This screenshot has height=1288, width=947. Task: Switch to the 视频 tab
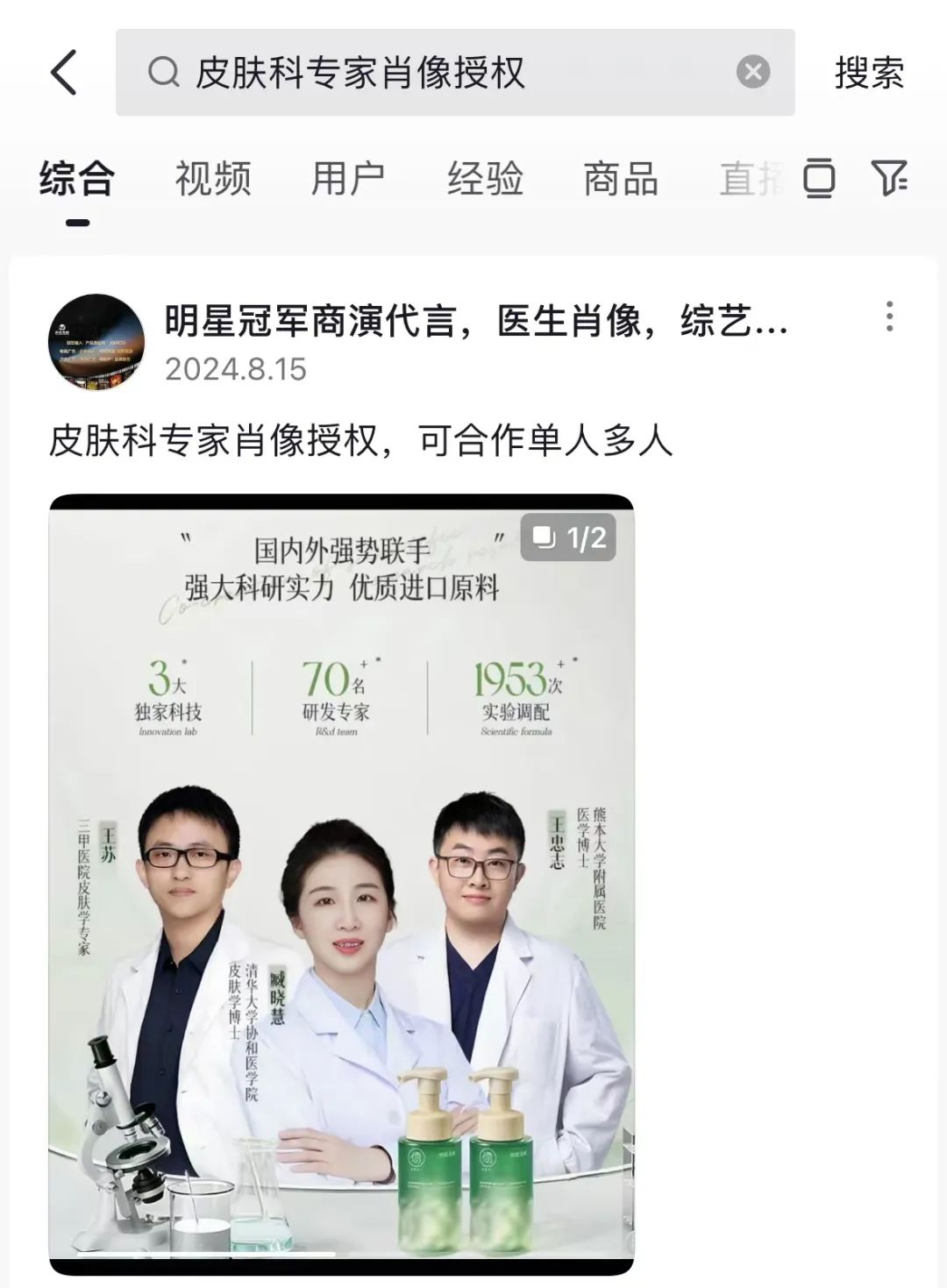[213, 179]
